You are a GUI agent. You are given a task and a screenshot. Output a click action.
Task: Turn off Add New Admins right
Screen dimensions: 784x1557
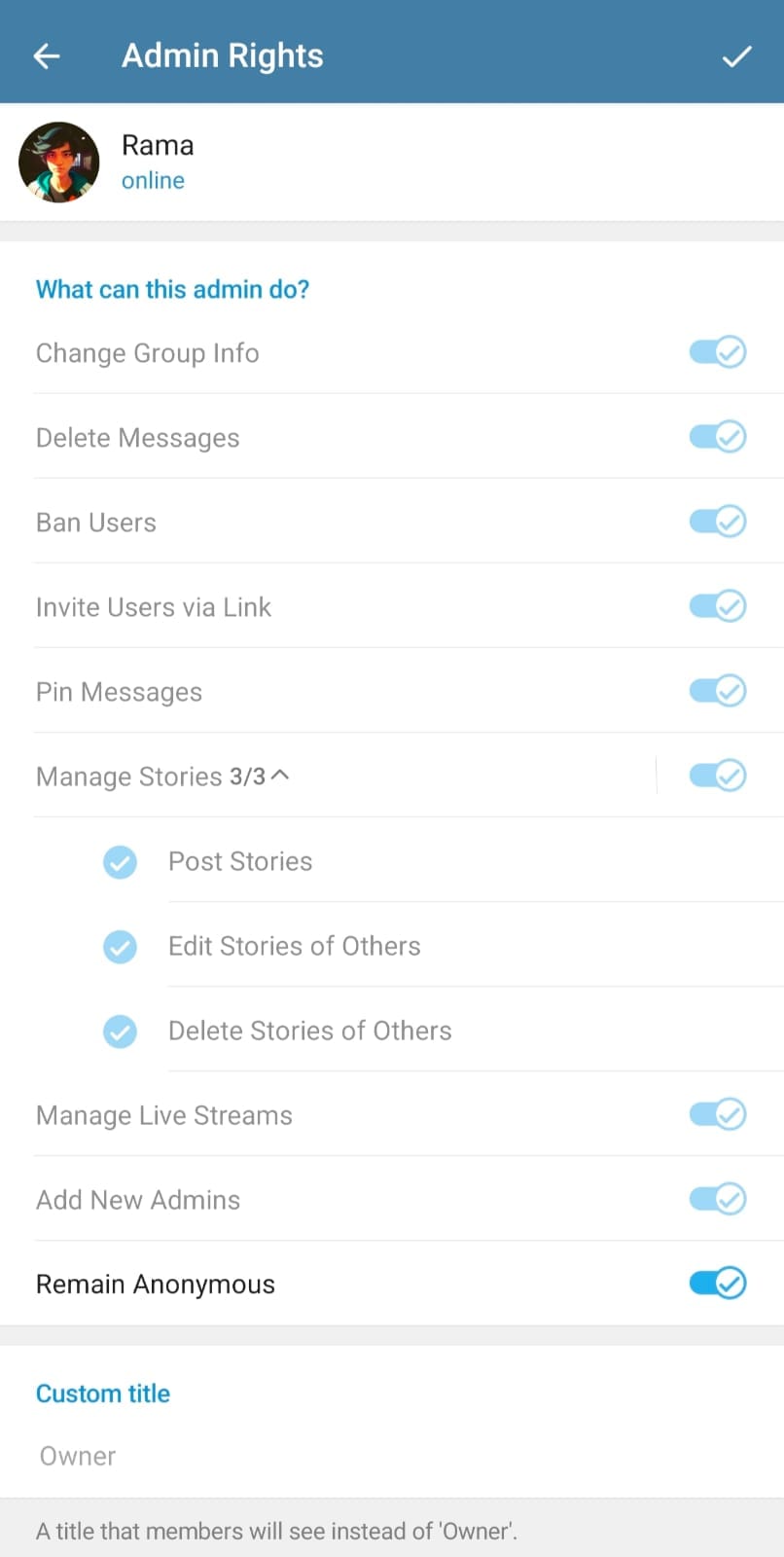(717, 1199)
